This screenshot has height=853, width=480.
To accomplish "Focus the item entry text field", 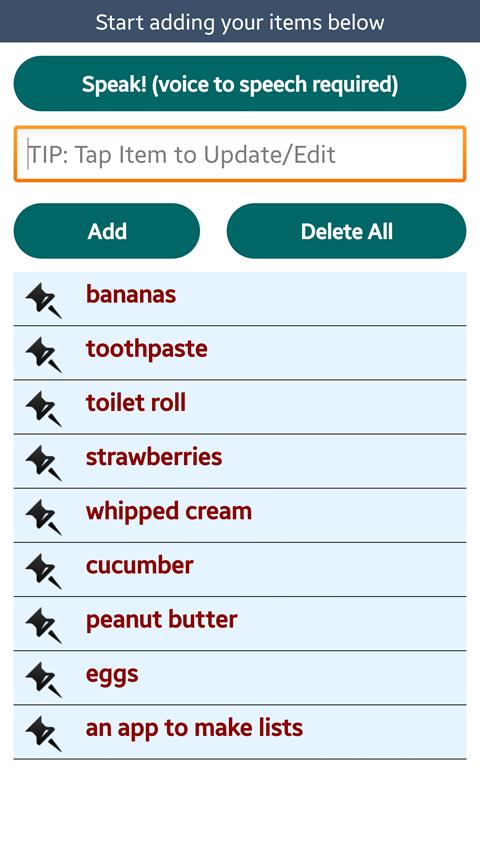I will point(239,154).
